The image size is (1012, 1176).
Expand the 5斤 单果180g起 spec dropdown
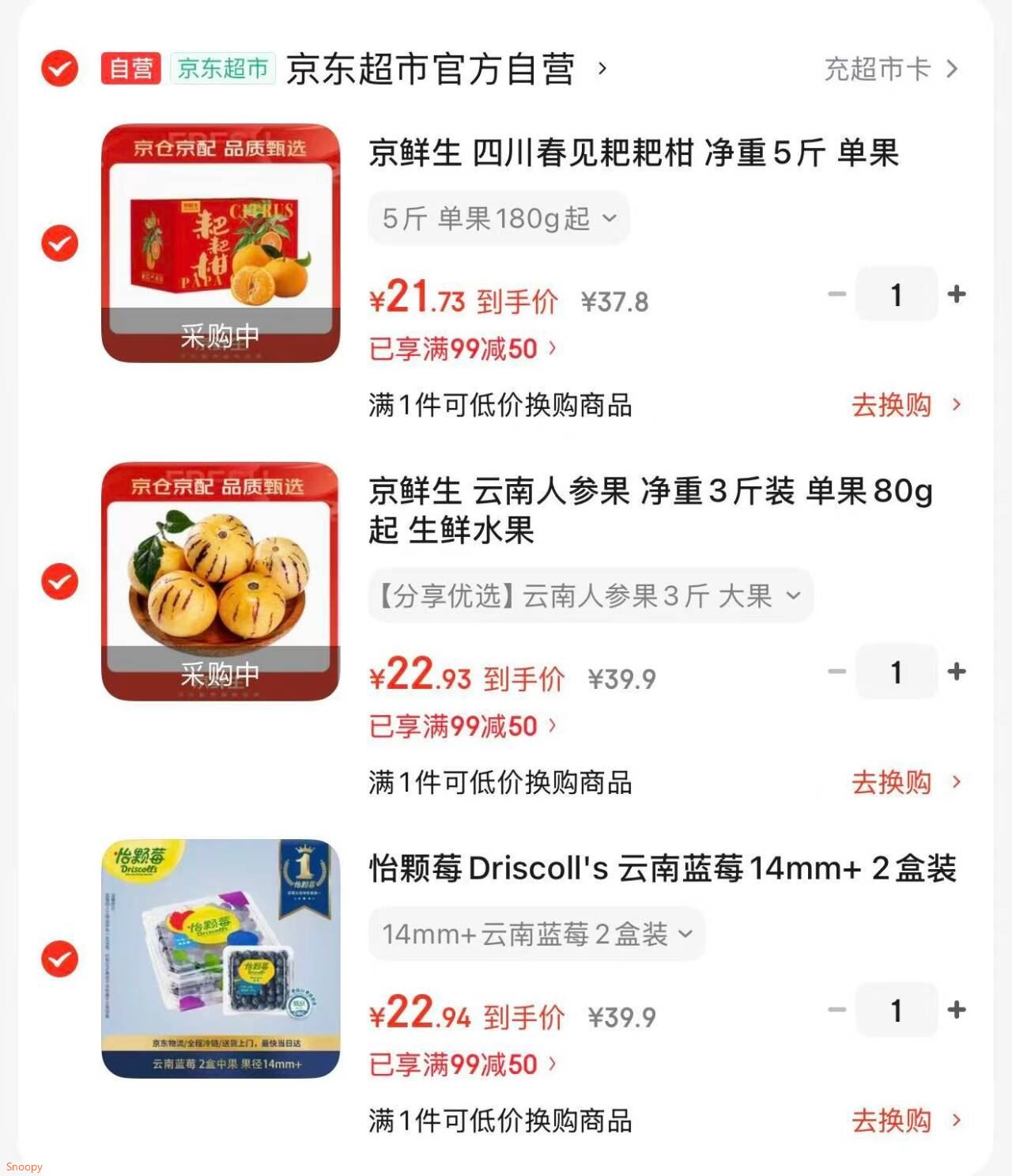tap(499, 218)
